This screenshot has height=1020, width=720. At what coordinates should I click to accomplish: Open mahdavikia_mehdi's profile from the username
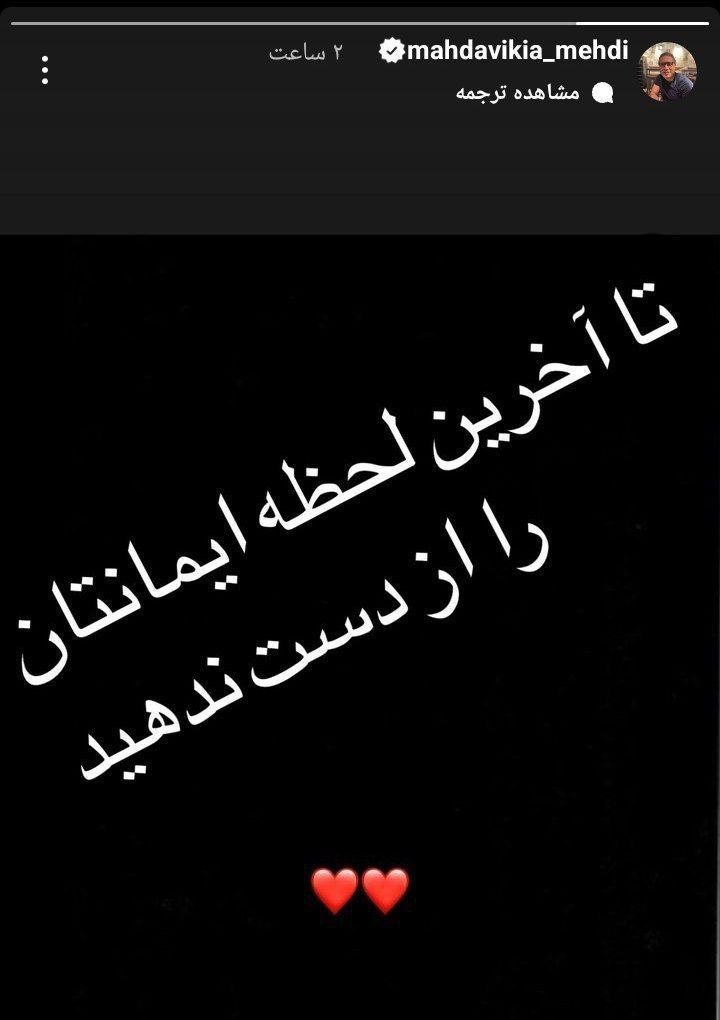coord(517,51)
